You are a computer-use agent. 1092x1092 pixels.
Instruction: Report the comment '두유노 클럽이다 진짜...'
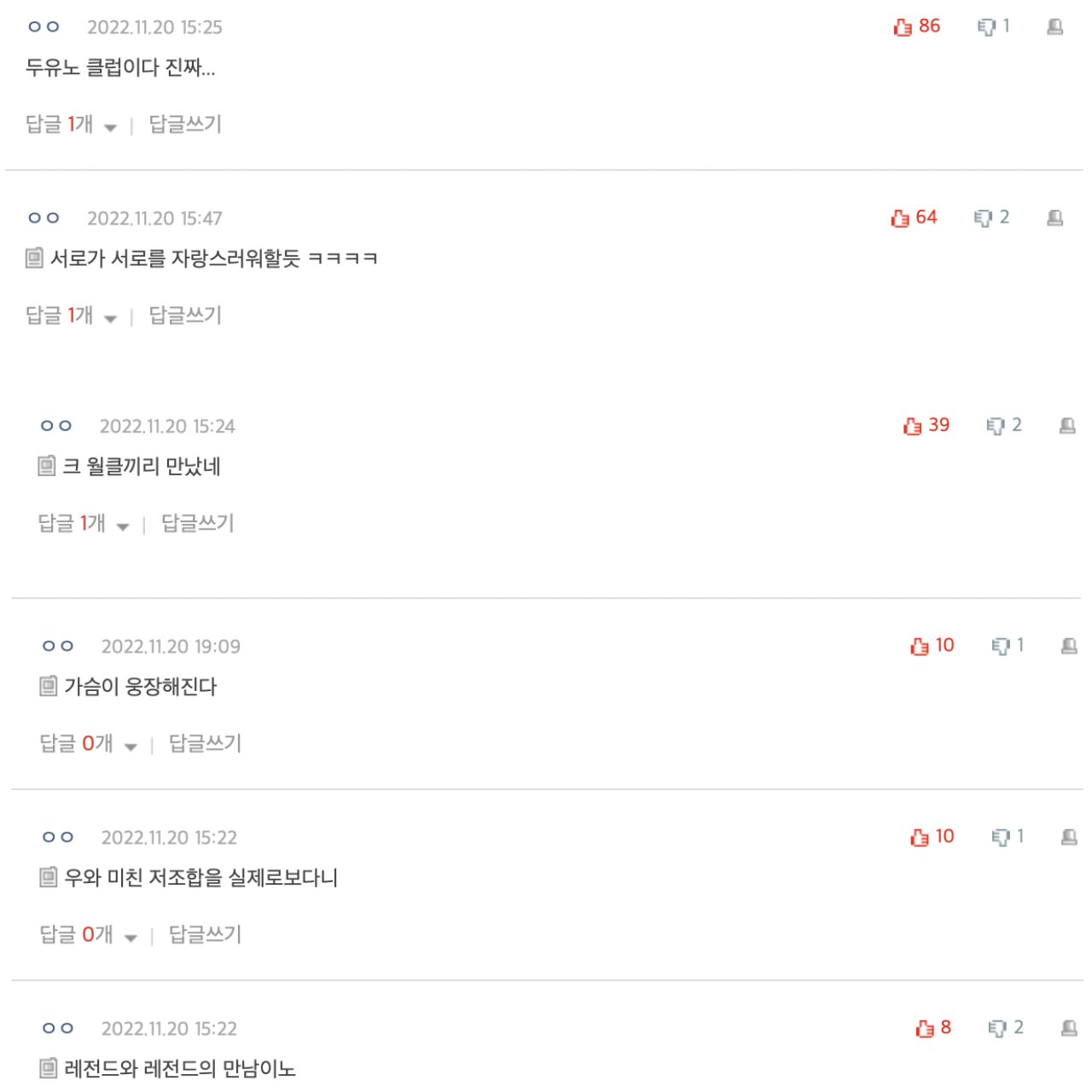(x=1055, y=27)
